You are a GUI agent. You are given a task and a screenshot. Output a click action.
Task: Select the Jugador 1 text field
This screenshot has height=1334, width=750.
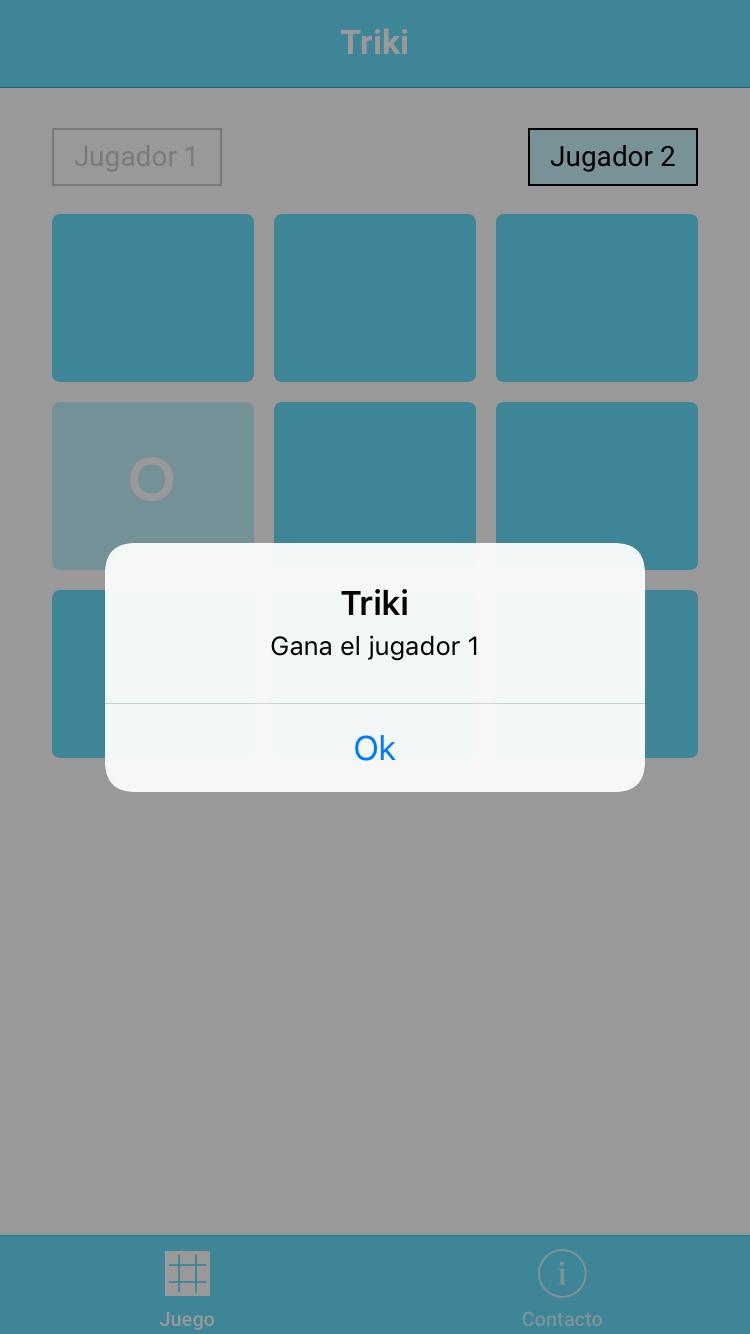[x=136, y=157]
